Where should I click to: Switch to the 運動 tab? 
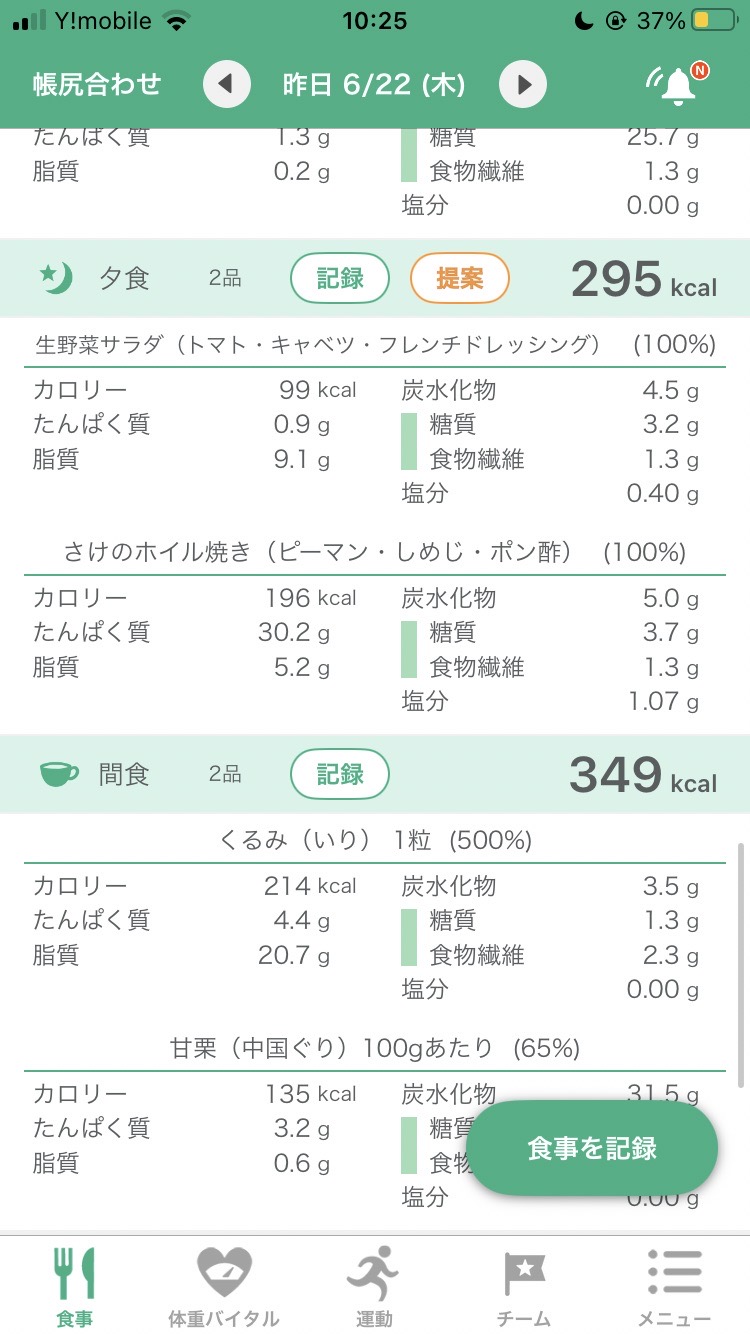coord(374,1286)
